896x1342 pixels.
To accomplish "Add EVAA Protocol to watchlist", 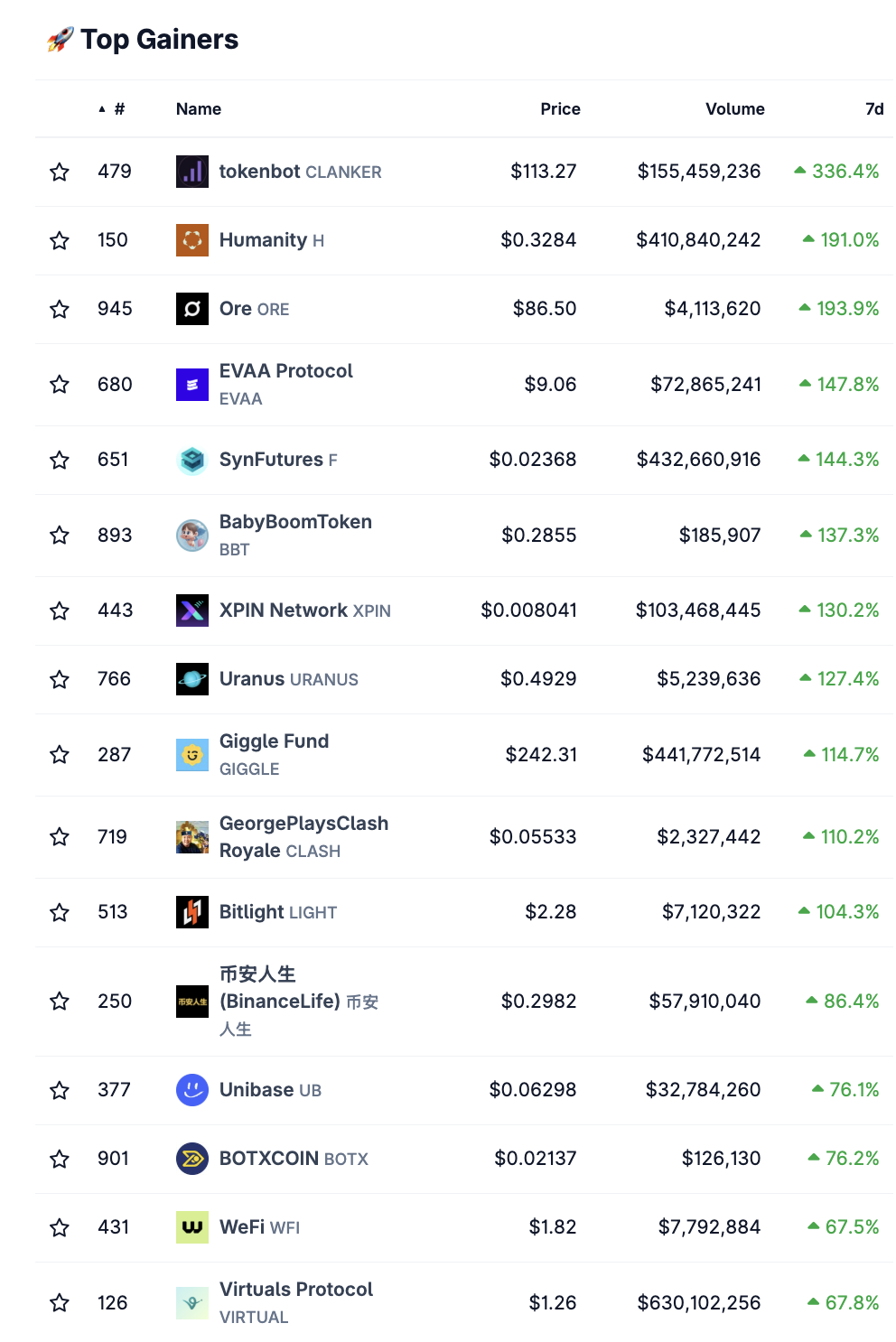I will (x=60, y=385).
